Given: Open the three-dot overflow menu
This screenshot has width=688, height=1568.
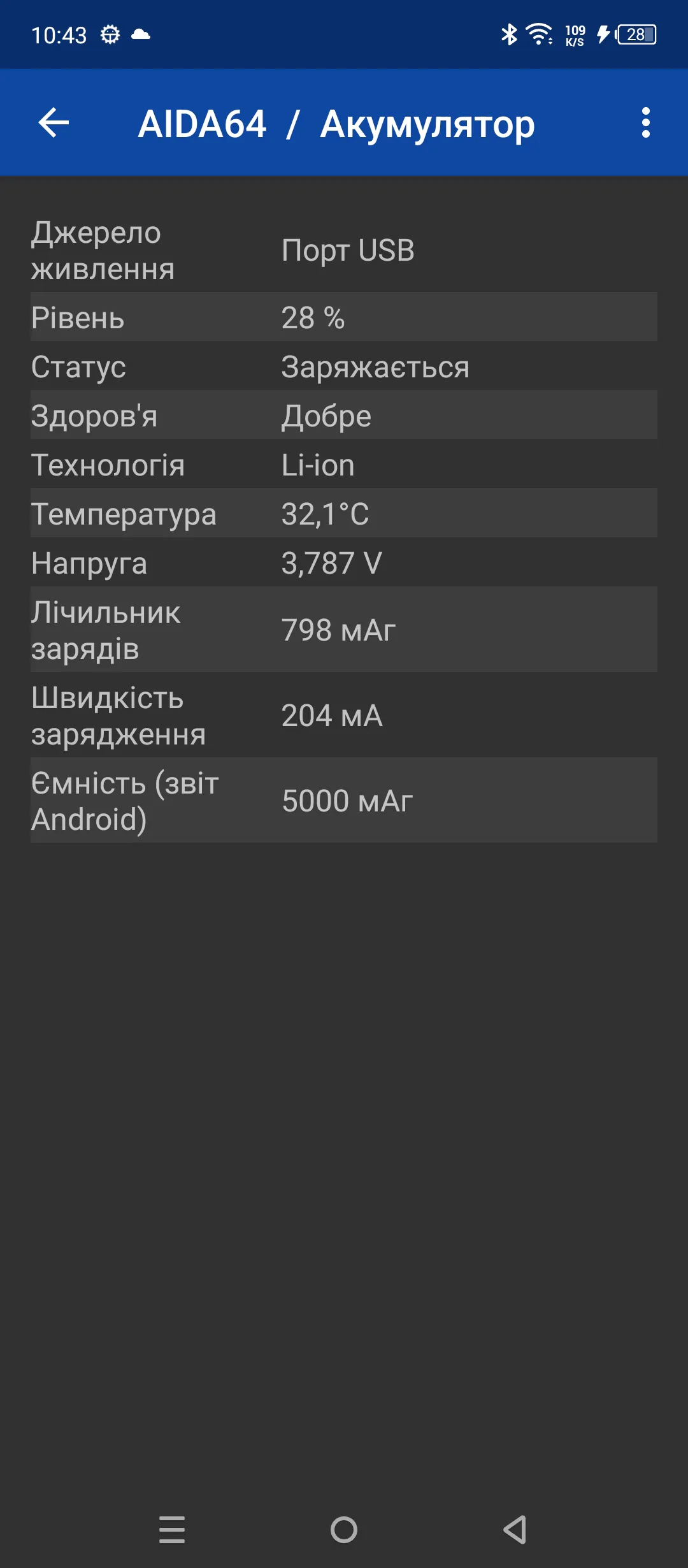Looking at the screenshot, I should 646,122.
